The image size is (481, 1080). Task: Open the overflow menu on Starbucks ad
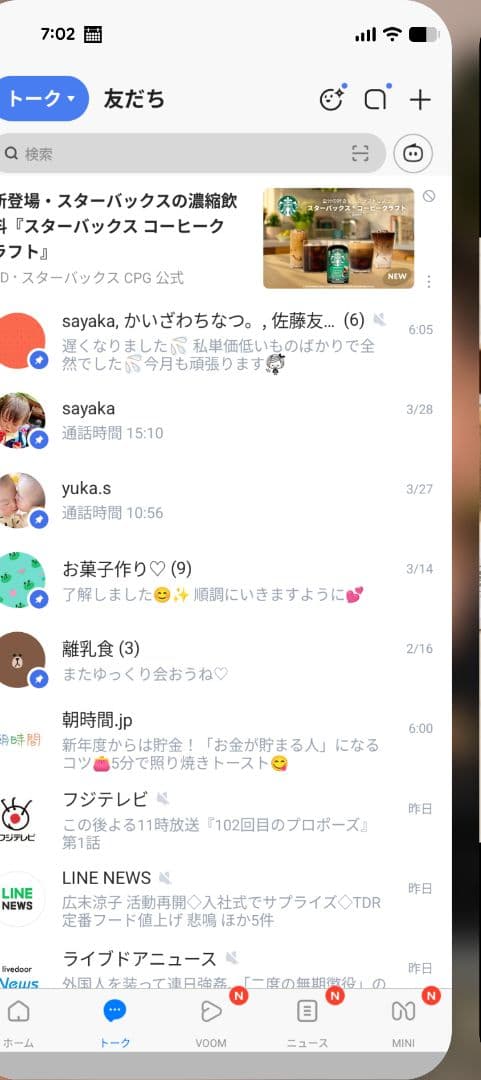[x=429, y=282]
